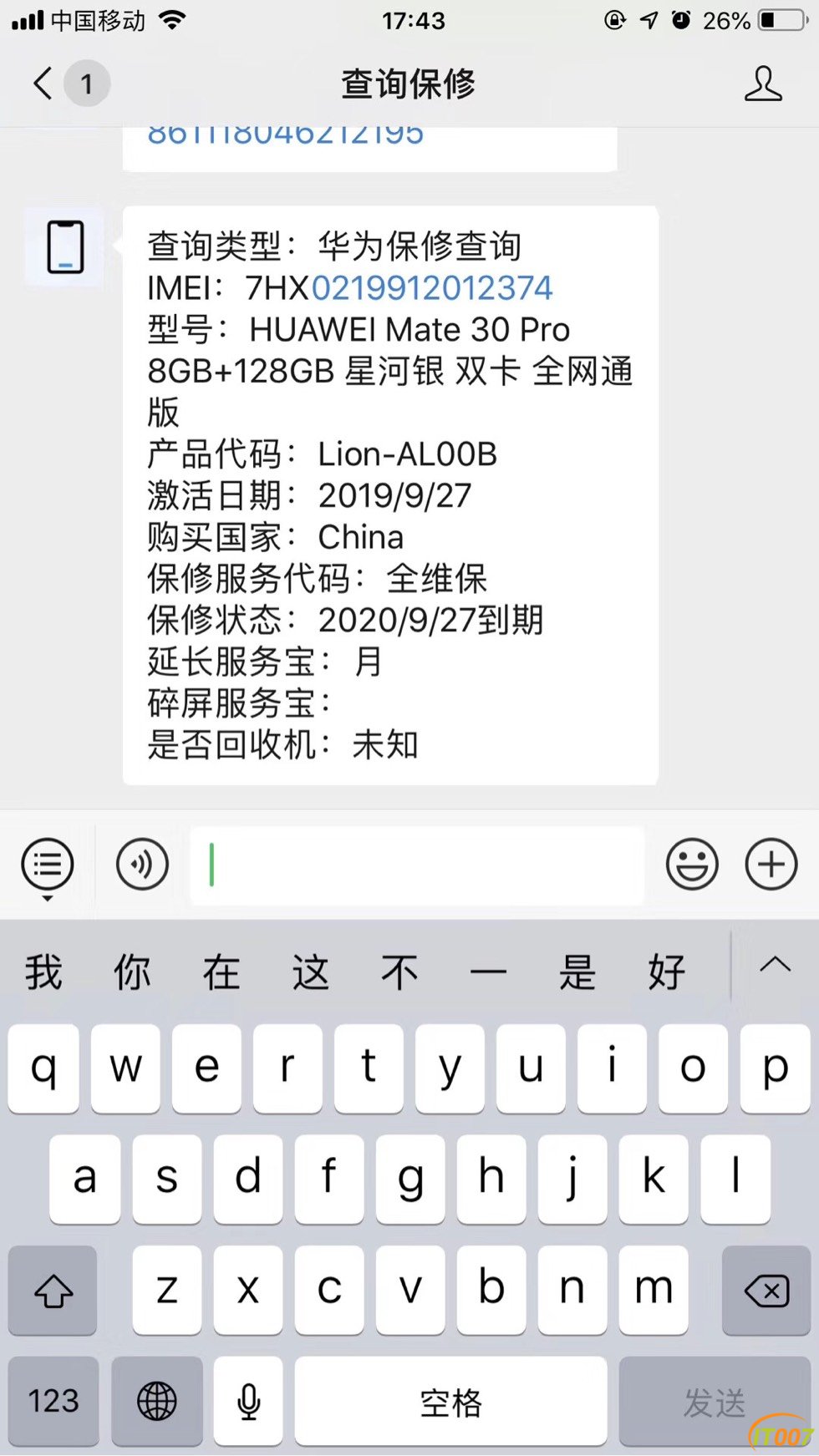Tap the contact profile icon top right

click(763, 84)
